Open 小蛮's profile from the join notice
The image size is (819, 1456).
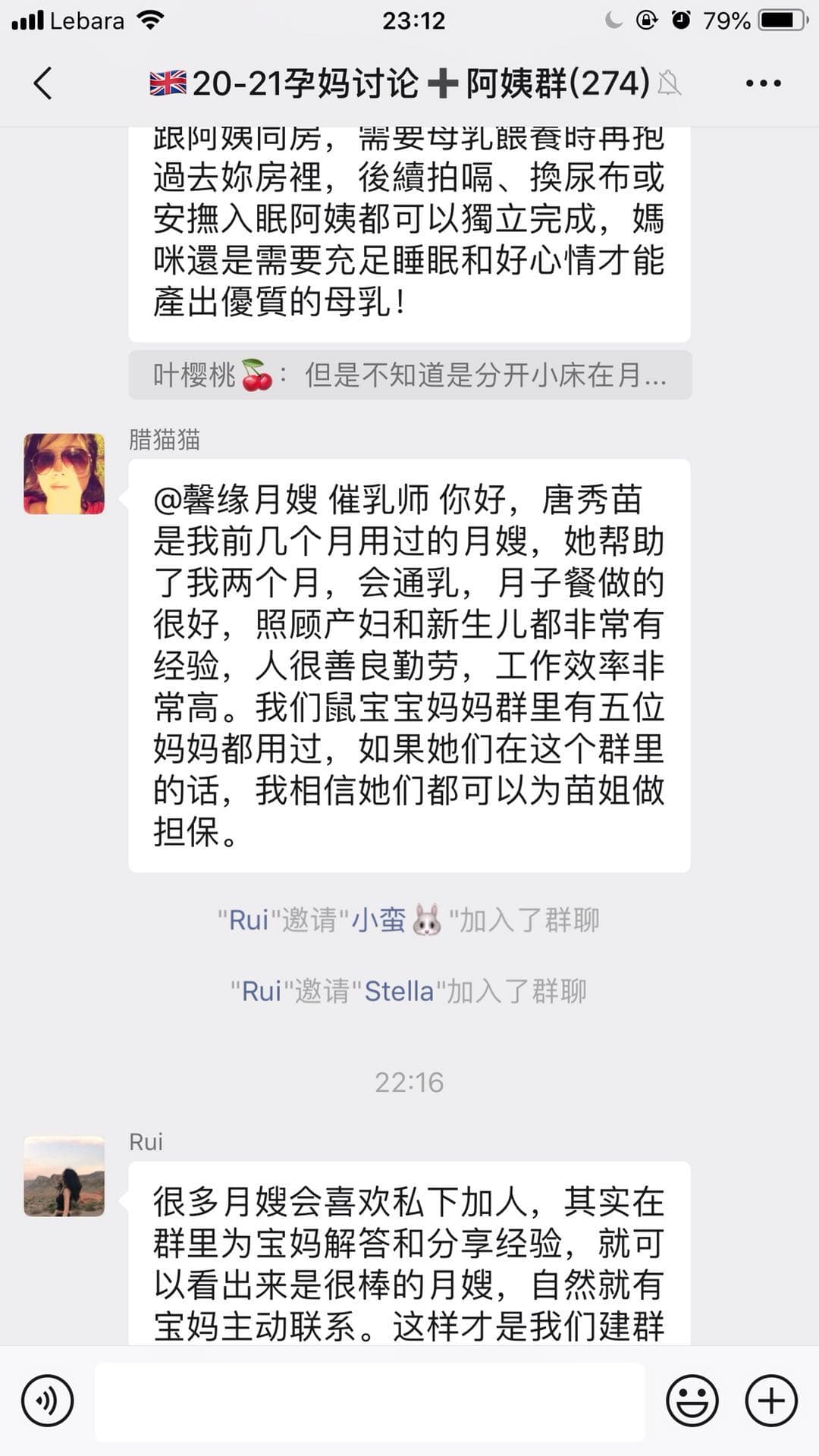point(378,920)
